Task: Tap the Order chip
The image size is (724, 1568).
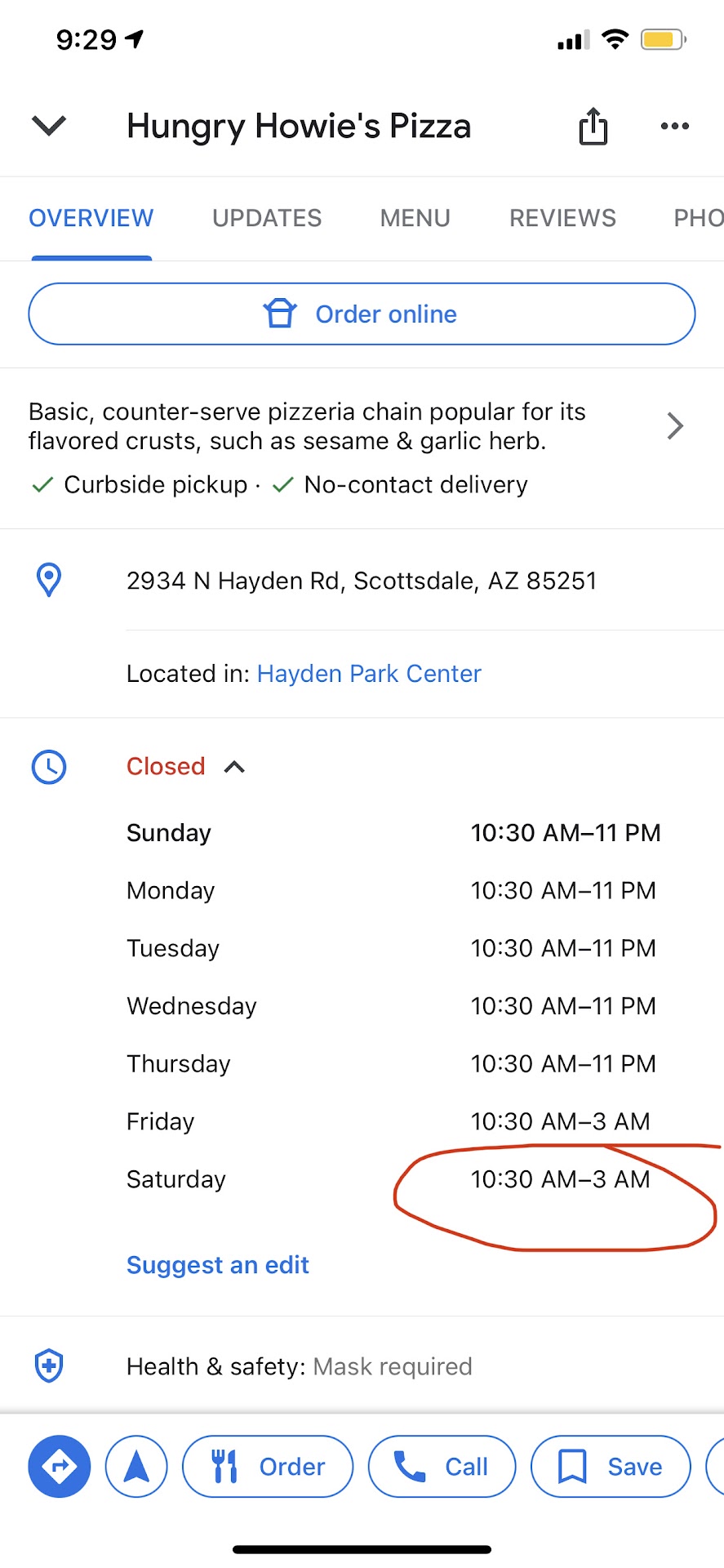Action: [268, 1467]
